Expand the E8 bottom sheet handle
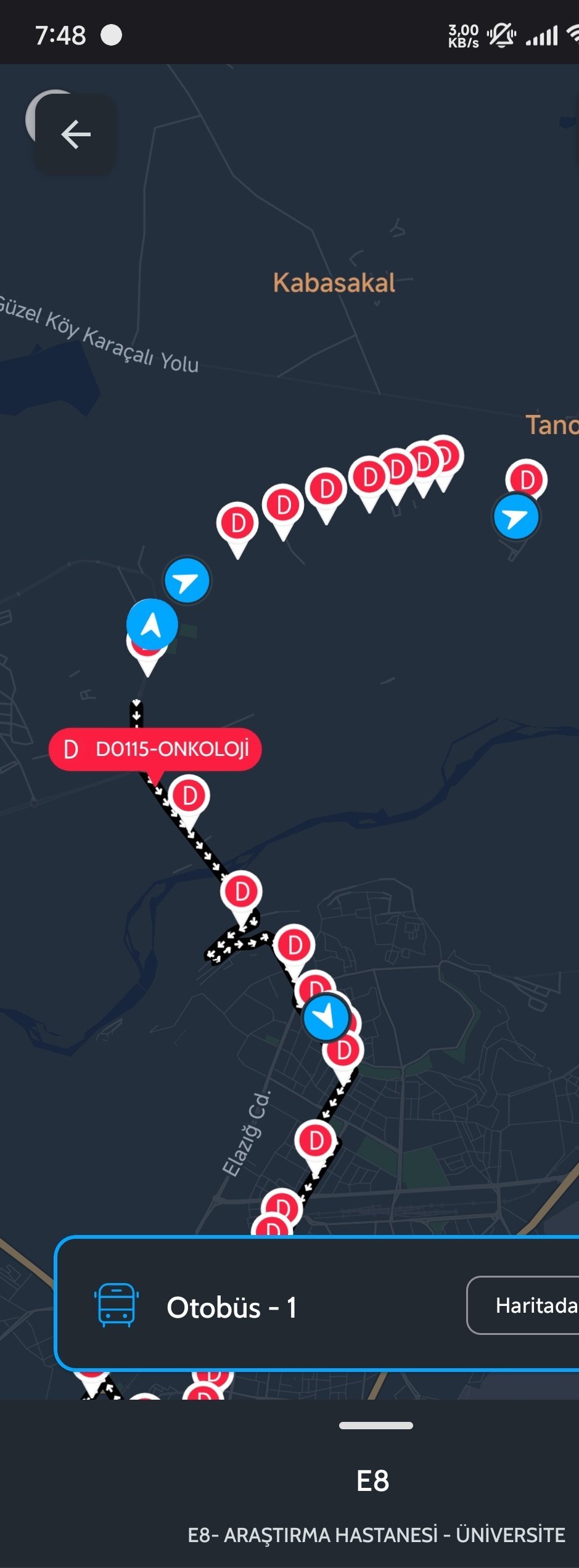The height and width of the screenshot is (1568, 579). tap(376, 1425)
